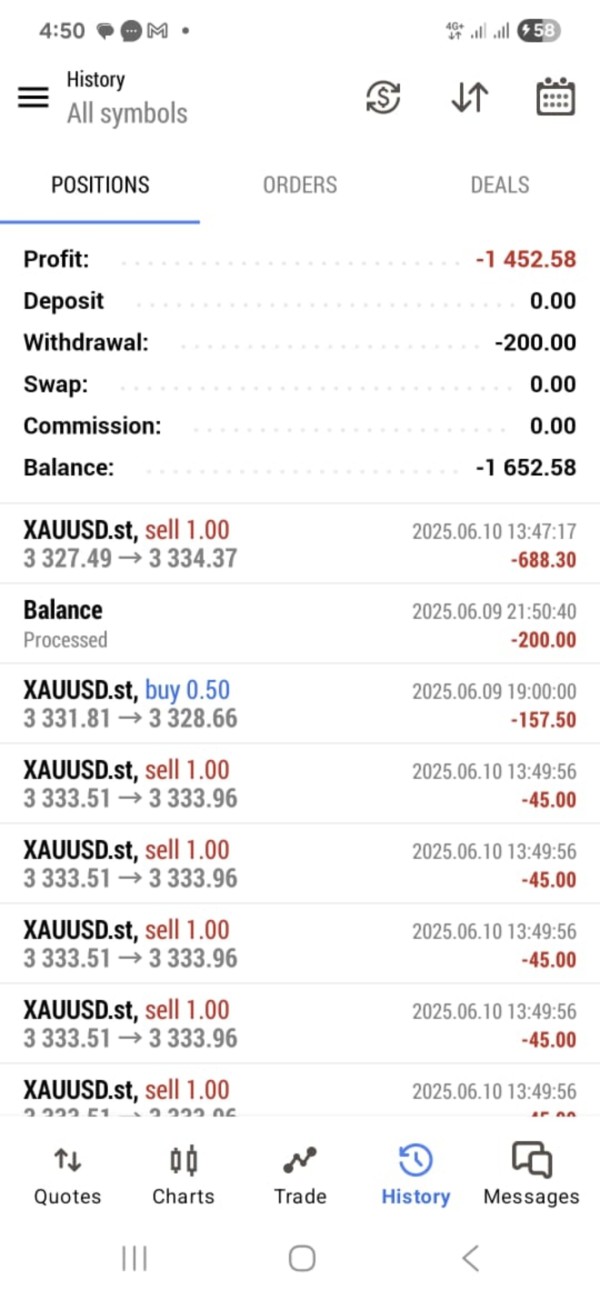Go to the Quotes section
This screenshot has width=600, height=1300.
point(67,1176)
